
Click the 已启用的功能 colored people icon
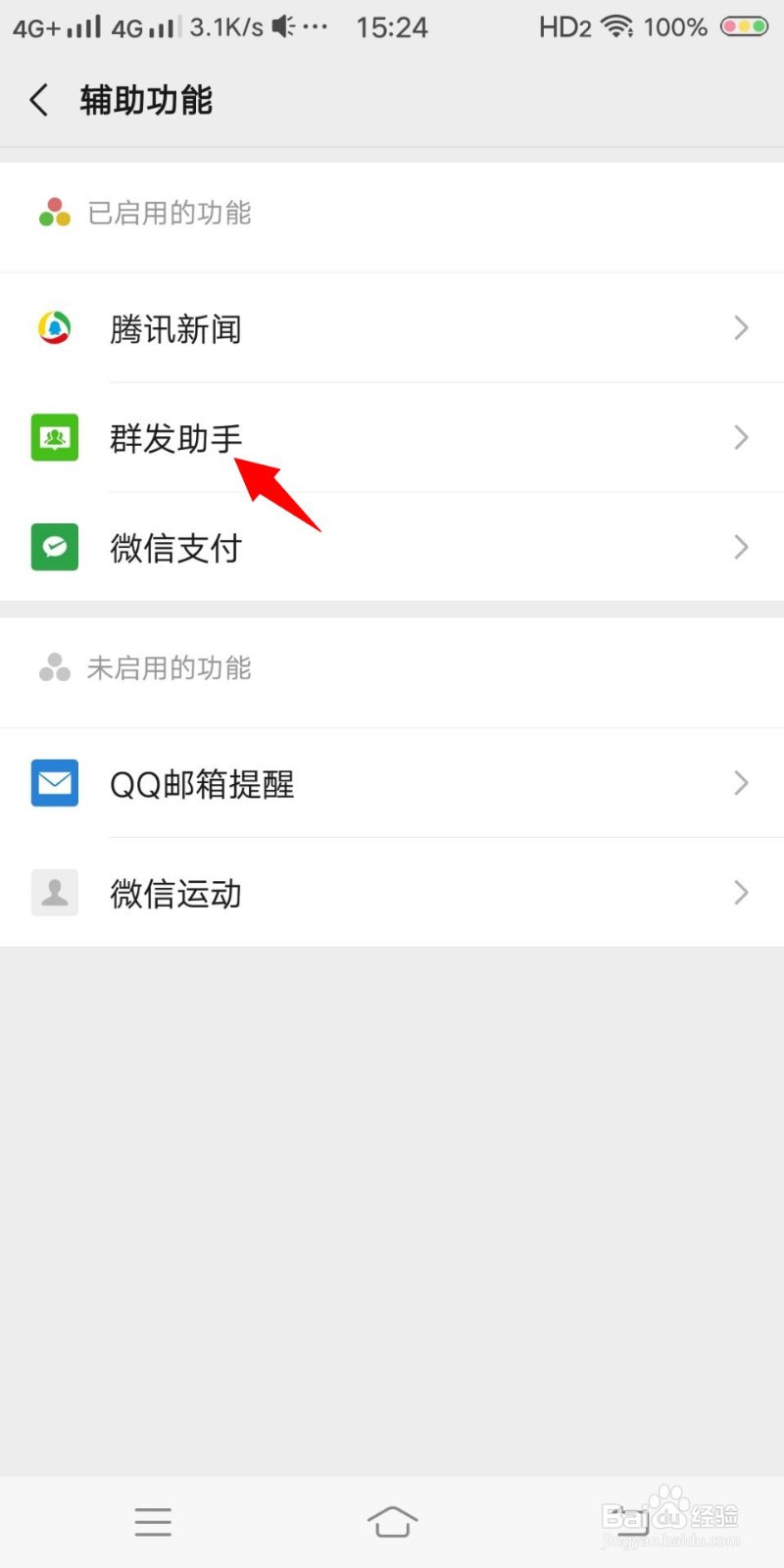click(53, 213)
